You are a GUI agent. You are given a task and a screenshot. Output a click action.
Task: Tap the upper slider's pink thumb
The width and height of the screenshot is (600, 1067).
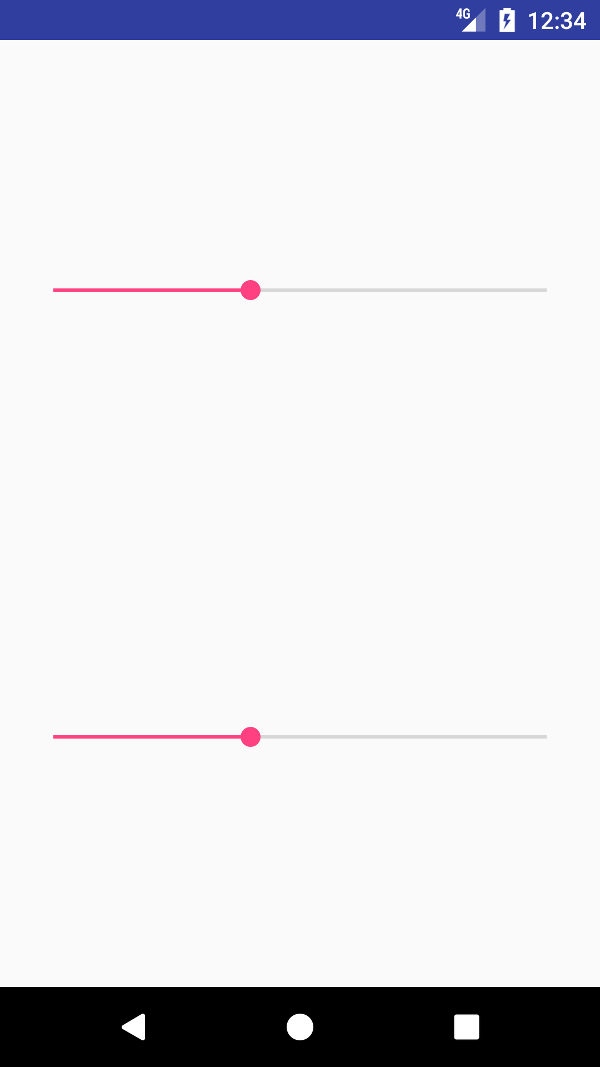click(x=251, y=290)
